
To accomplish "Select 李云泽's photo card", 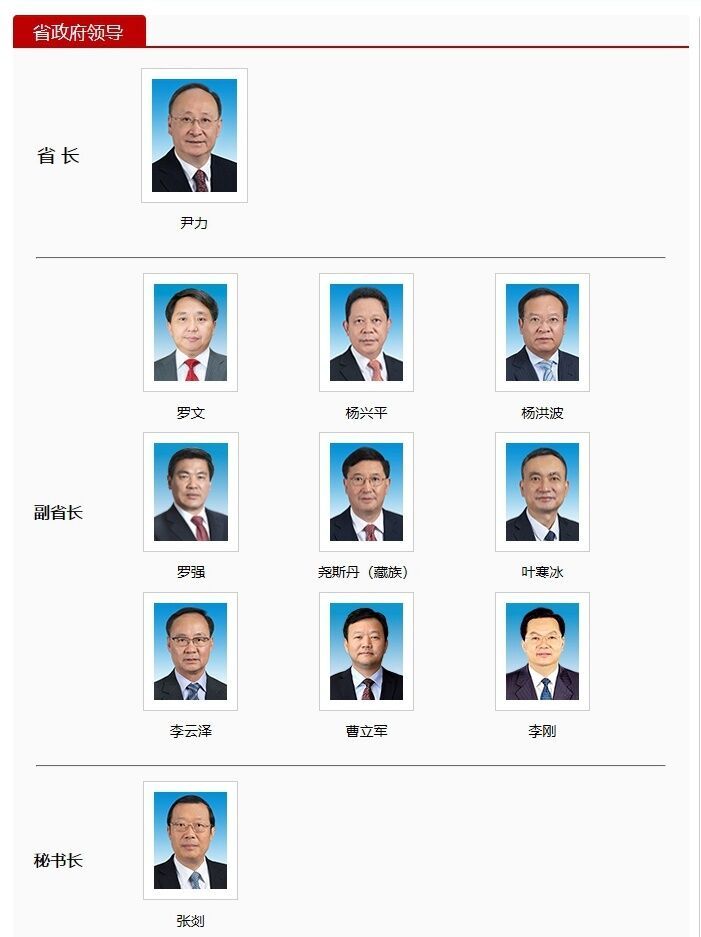I will tap(190, 651).
